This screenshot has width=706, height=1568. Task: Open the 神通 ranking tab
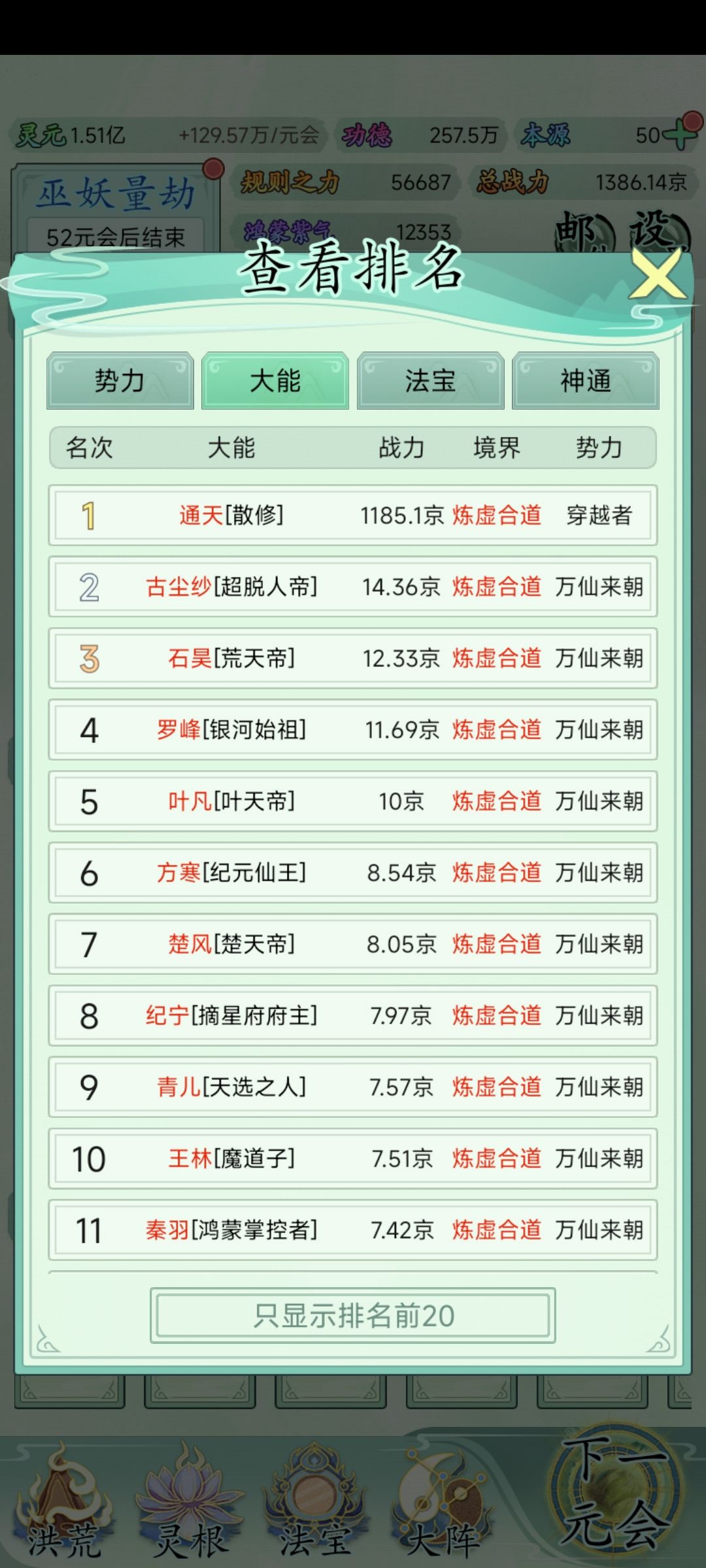(586, 380)
